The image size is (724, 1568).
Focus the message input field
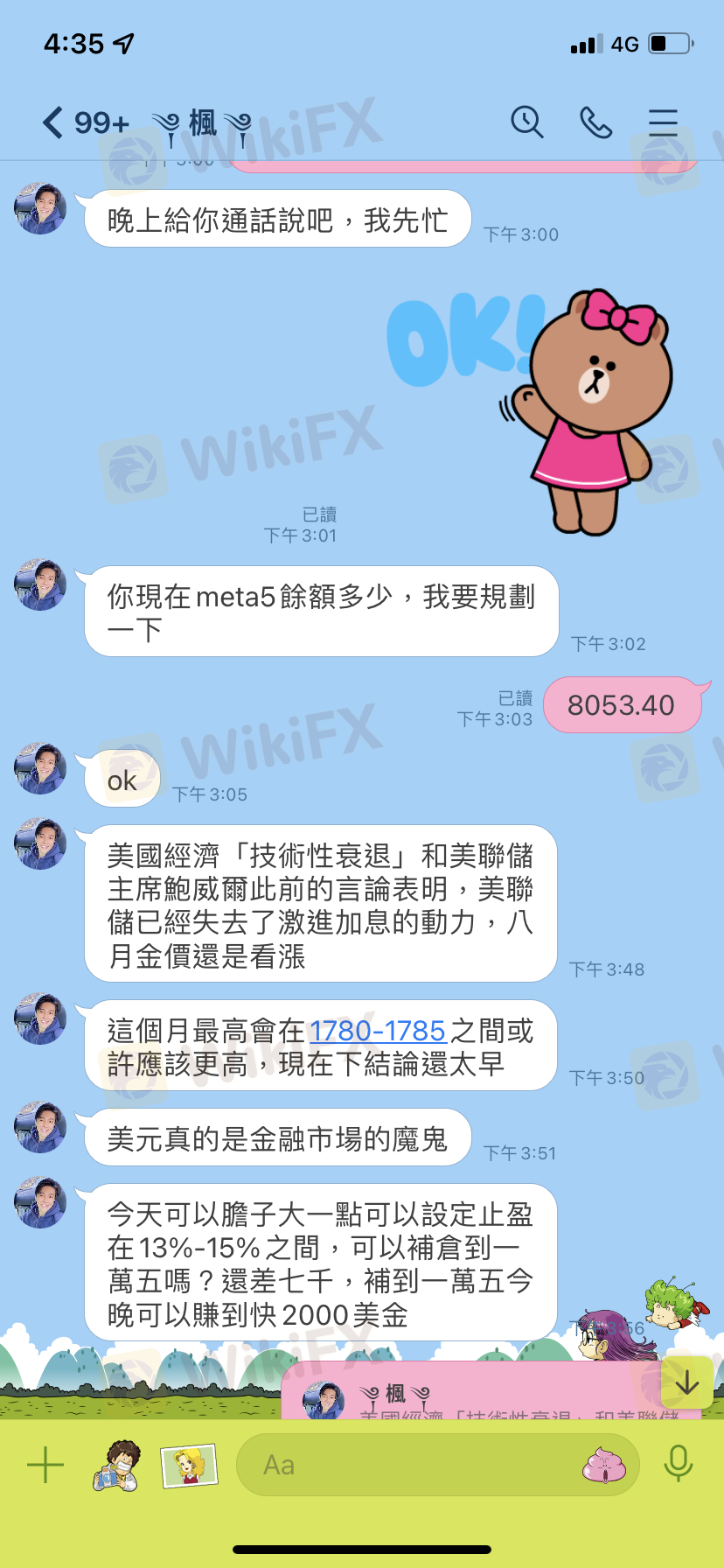[x=411, y=1465]
